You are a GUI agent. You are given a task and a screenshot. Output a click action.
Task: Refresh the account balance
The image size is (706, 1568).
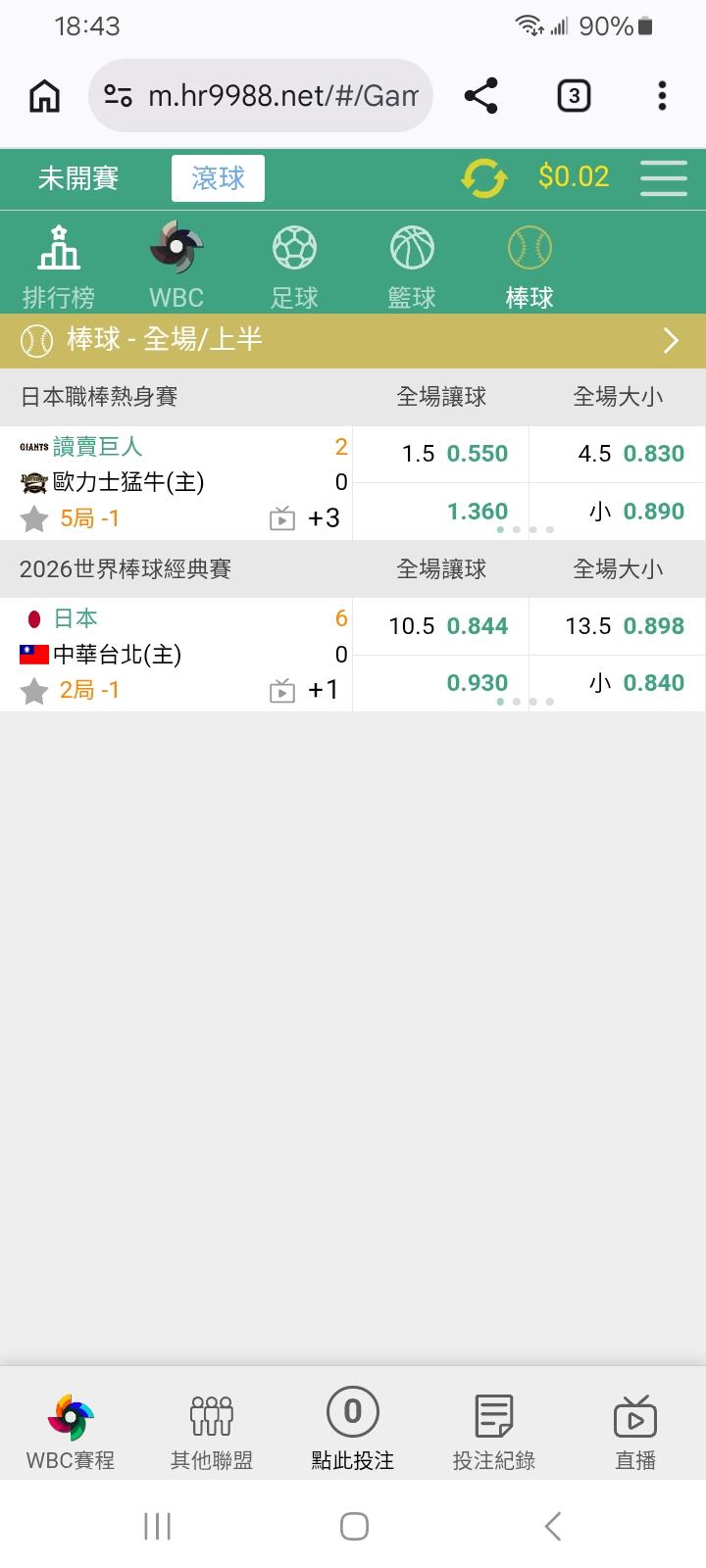(x=484, y=178)
